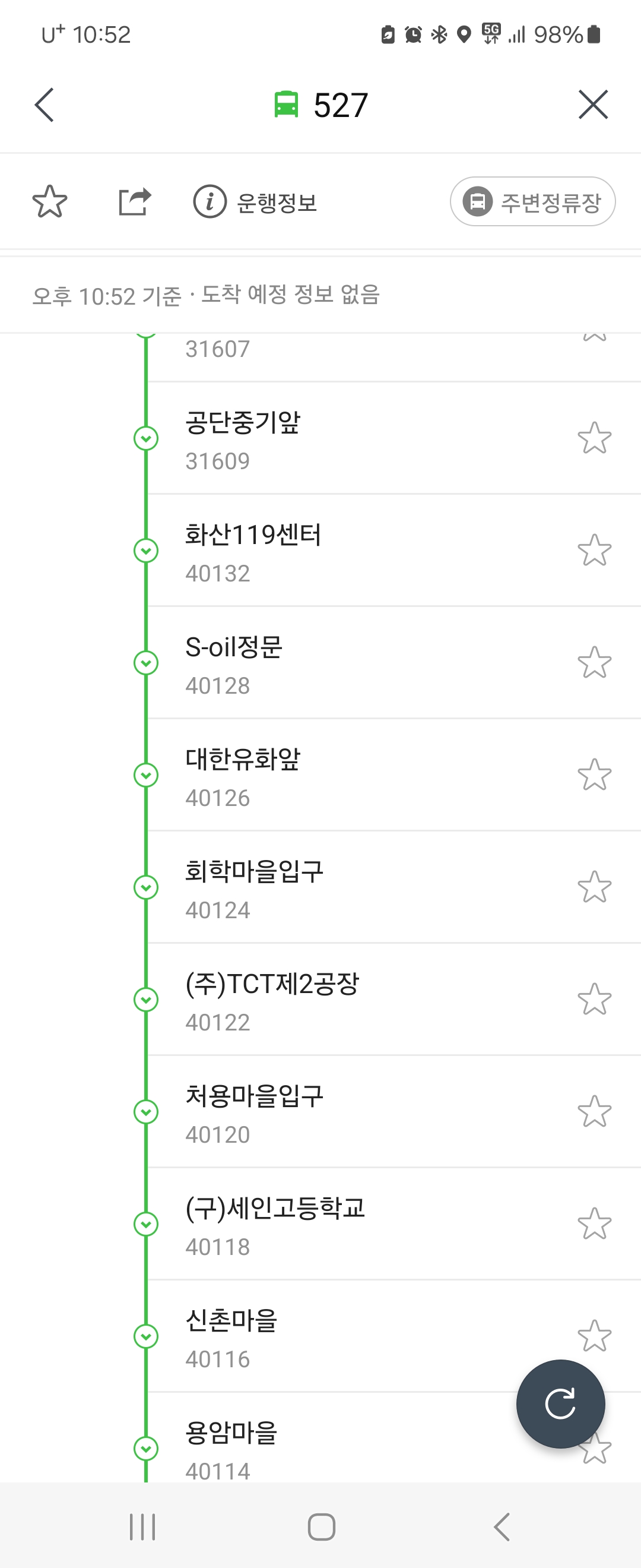Go to the system home screen
This screenshot has width=641, height=1568.
321,1526
